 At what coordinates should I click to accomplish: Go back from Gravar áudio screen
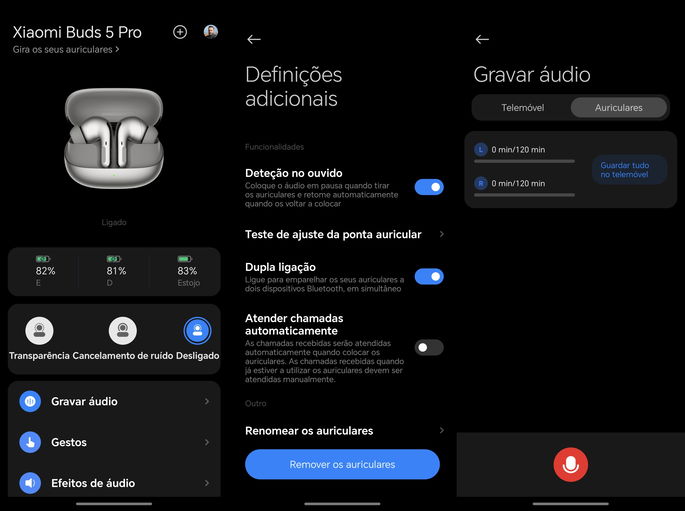482,39
